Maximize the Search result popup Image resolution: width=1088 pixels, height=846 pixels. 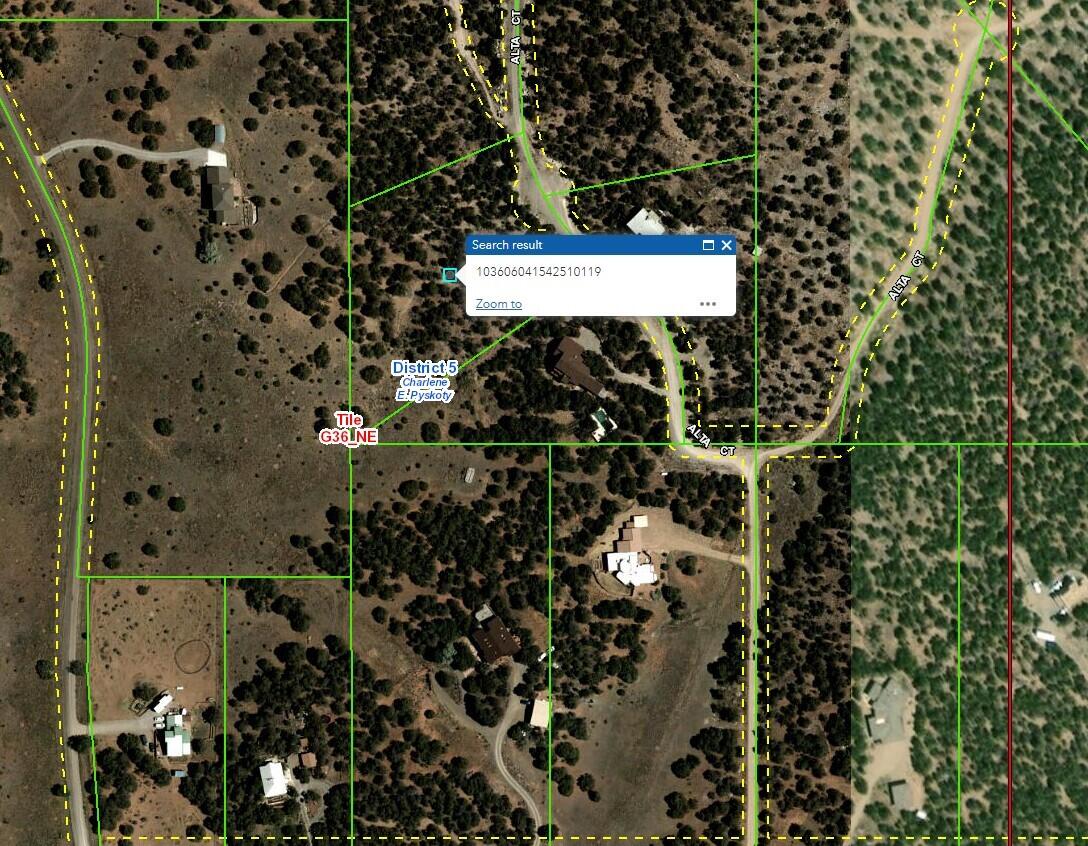coord(708,245)
